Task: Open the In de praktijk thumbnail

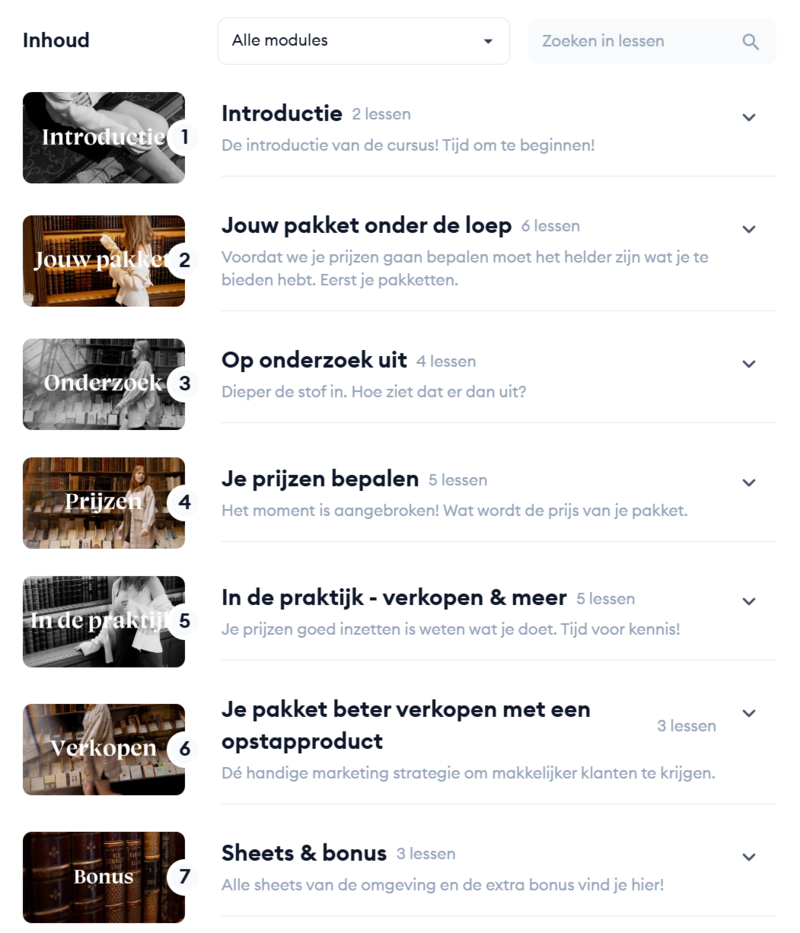Action: tap(103, 621)
